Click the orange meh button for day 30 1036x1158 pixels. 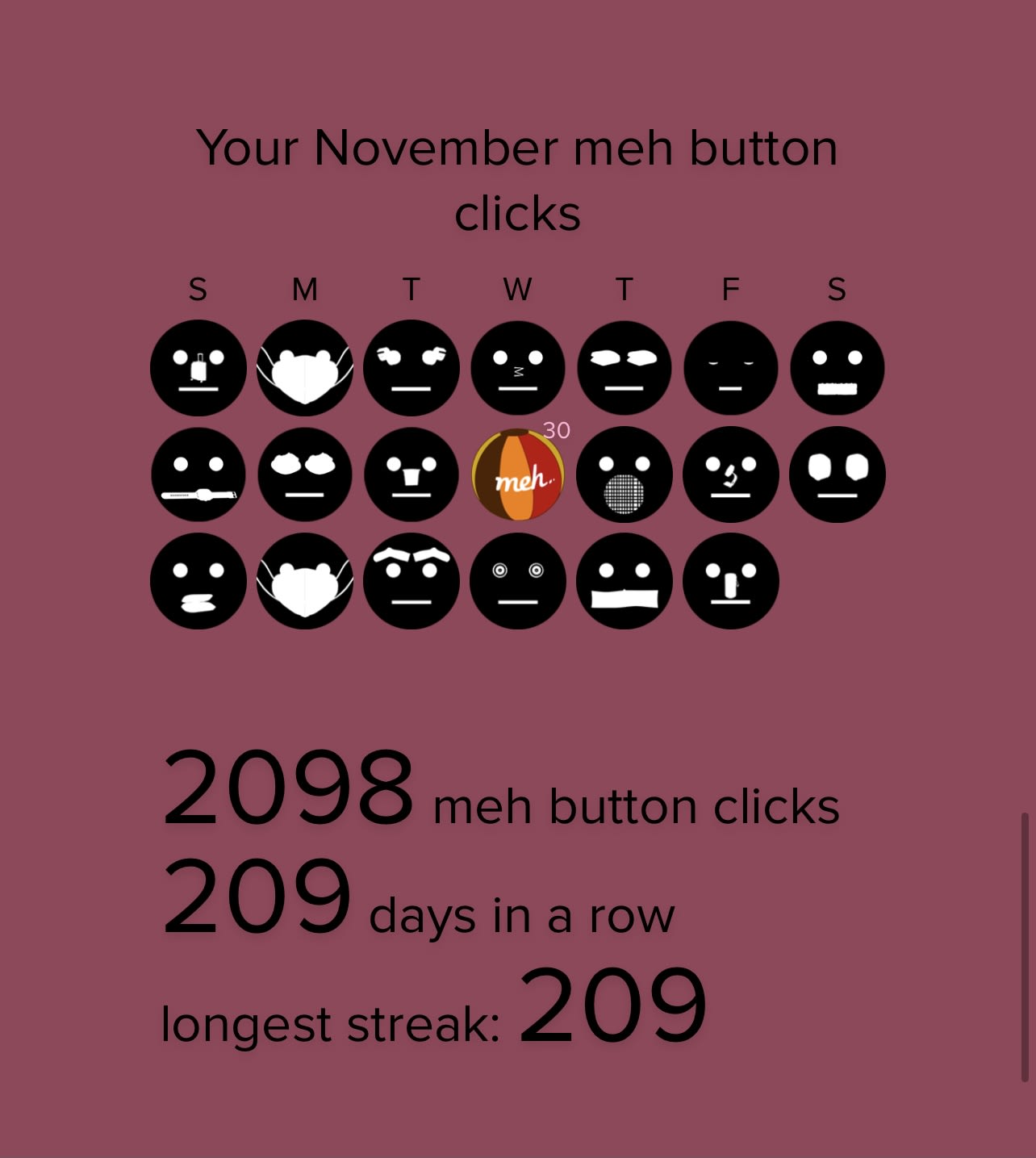coord(518,474)
